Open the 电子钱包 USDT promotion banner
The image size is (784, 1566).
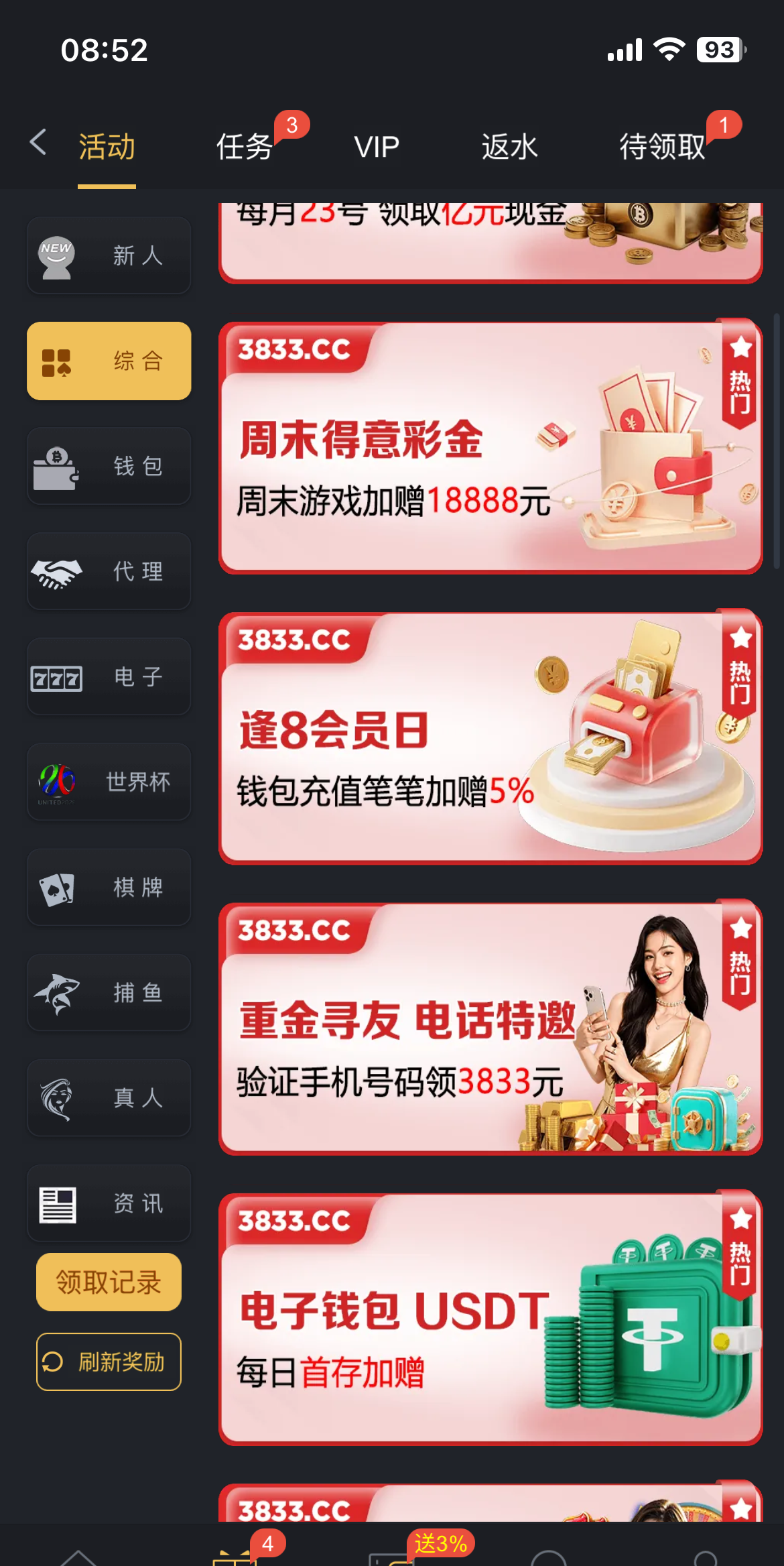(x=491, y=1319)
